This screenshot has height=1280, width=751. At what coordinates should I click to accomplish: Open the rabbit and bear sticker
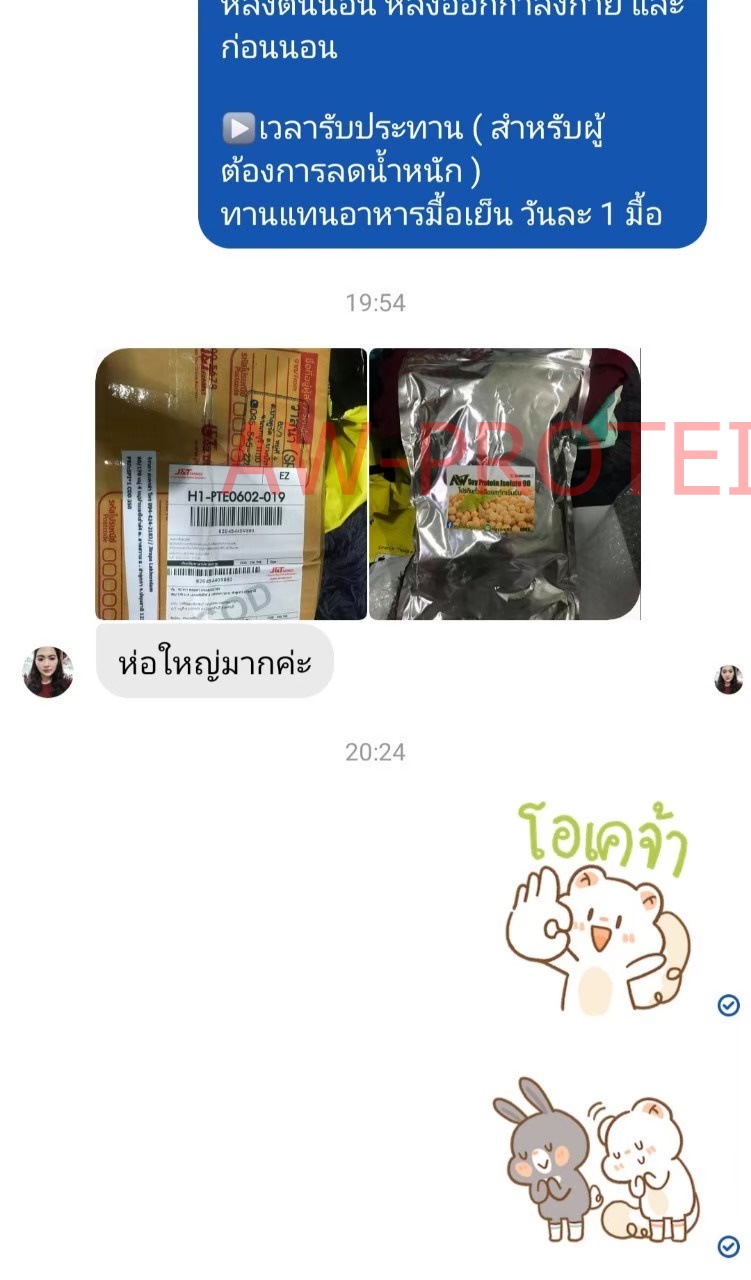(596, 1158)
